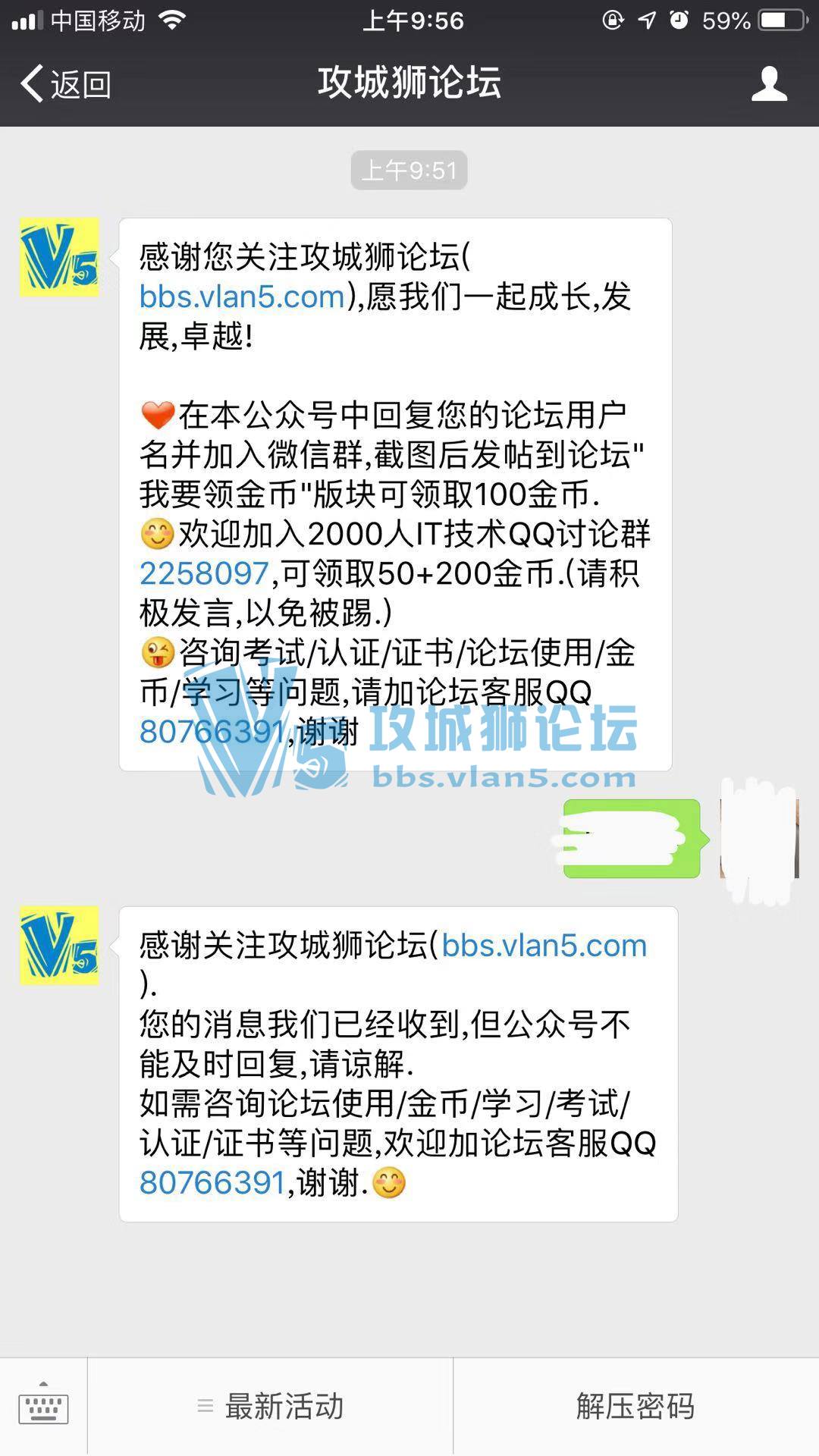Open V5 avatar beside the first message

(59, 257)
